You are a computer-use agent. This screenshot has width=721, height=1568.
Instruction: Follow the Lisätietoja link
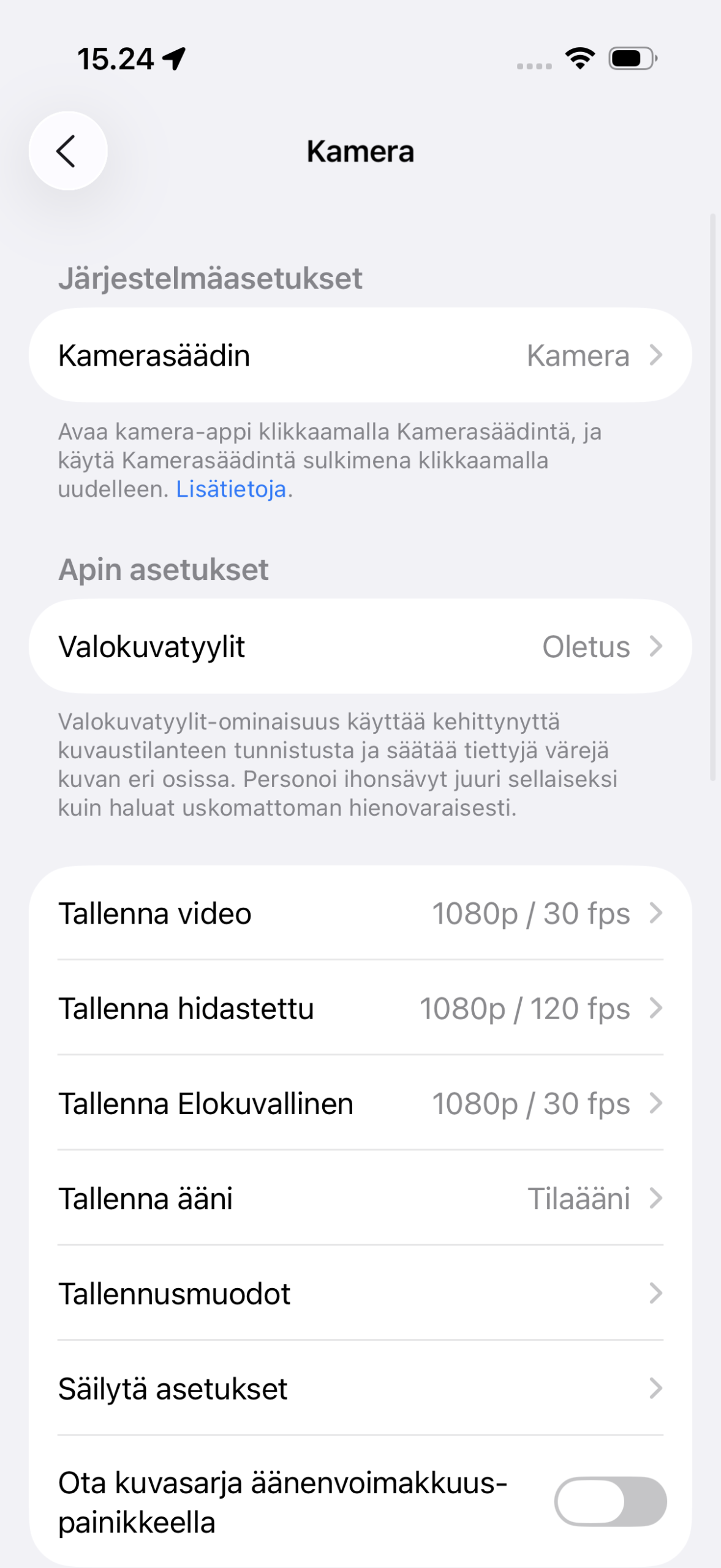pos(231,489)
